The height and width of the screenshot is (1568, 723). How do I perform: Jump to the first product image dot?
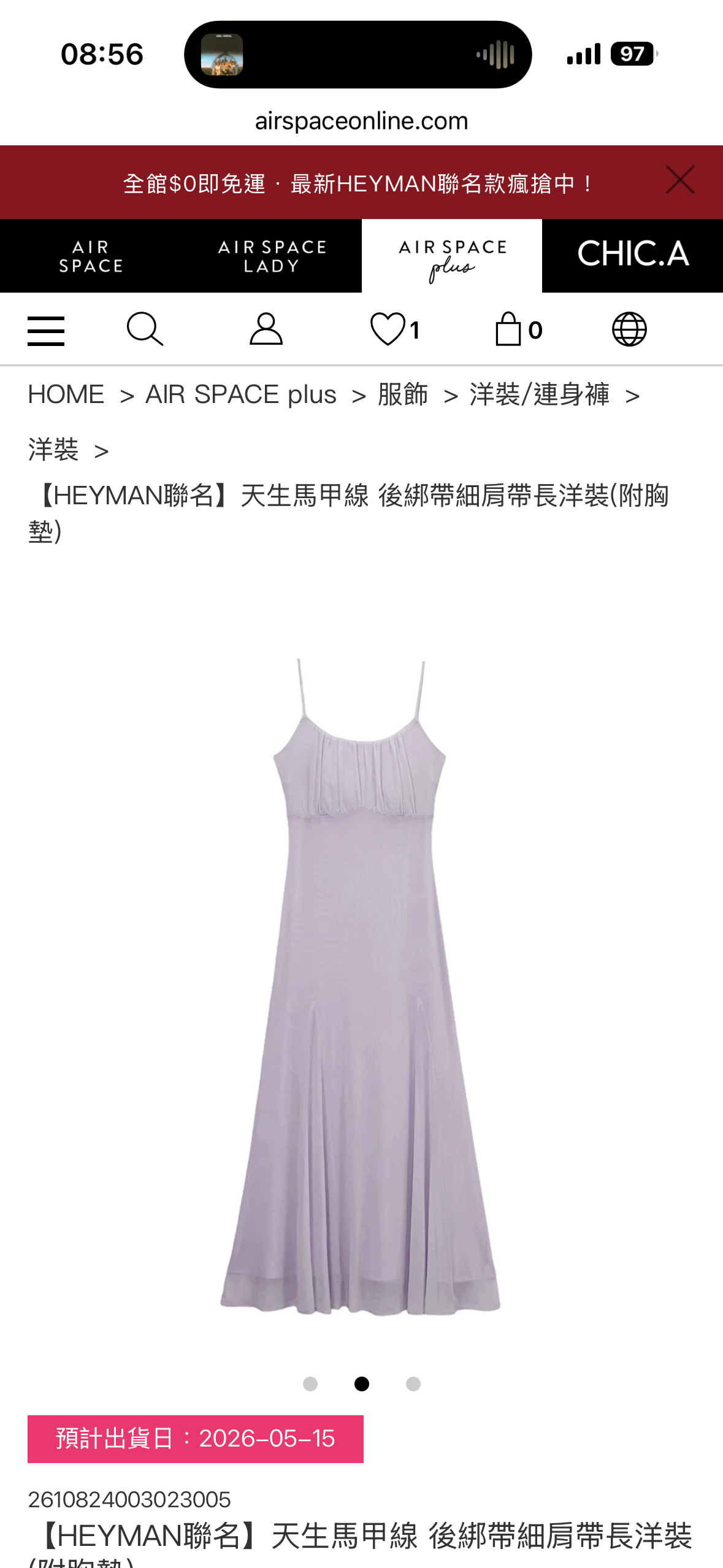(310, 1383)
